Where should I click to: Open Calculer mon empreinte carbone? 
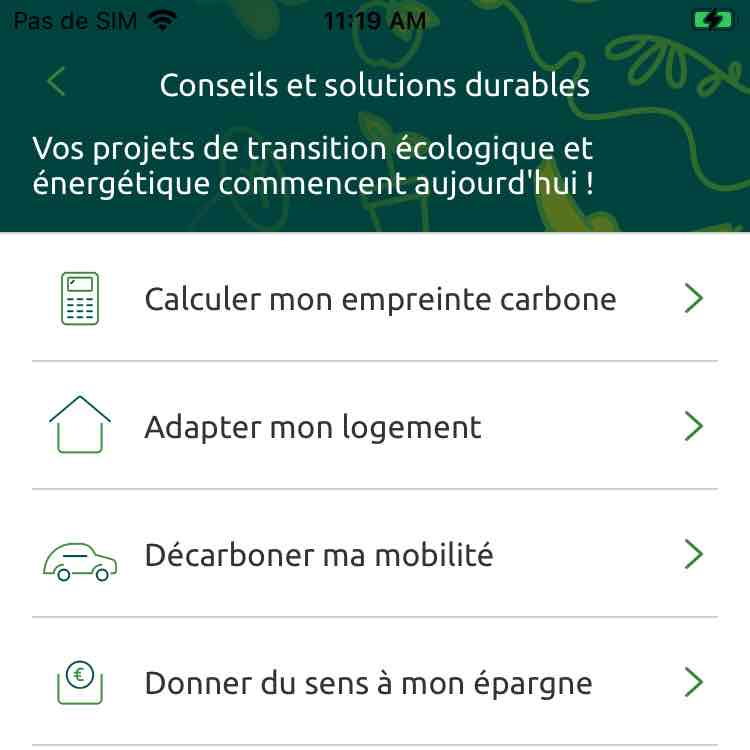(379, 298)
